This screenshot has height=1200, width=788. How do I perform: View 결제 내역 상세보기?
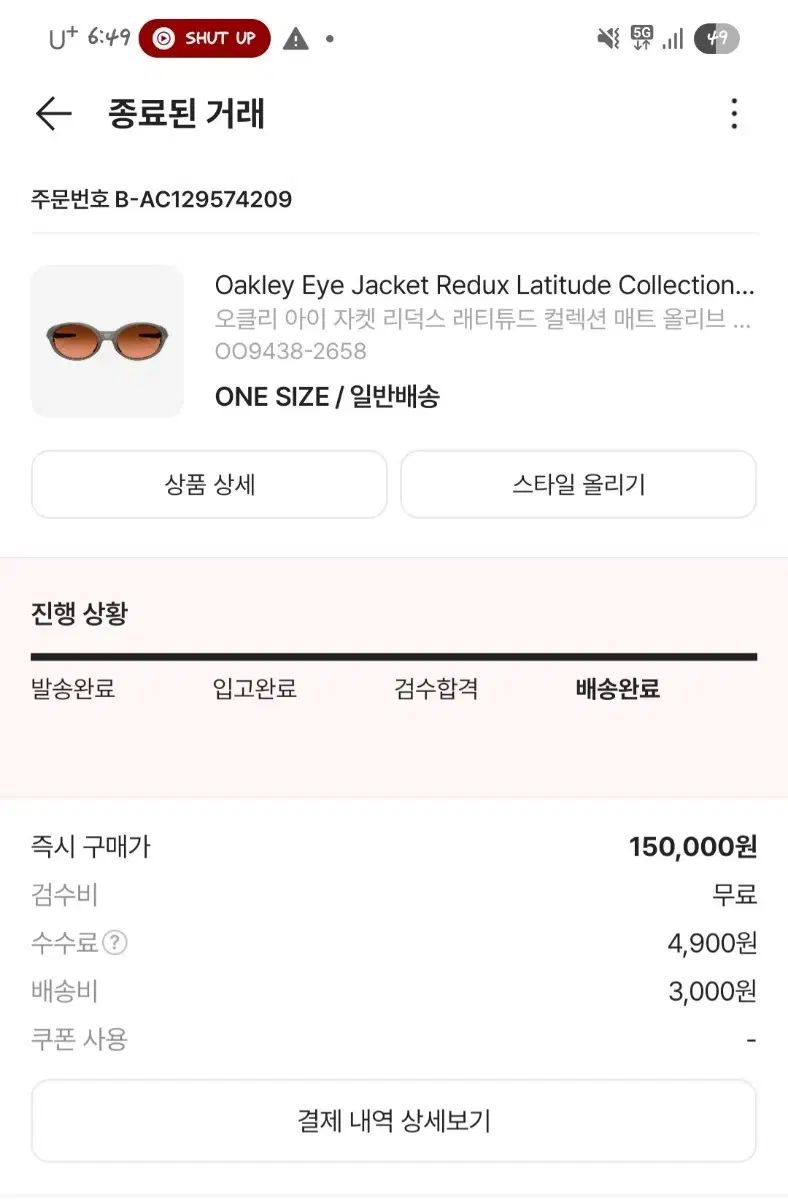(393, 1121)
